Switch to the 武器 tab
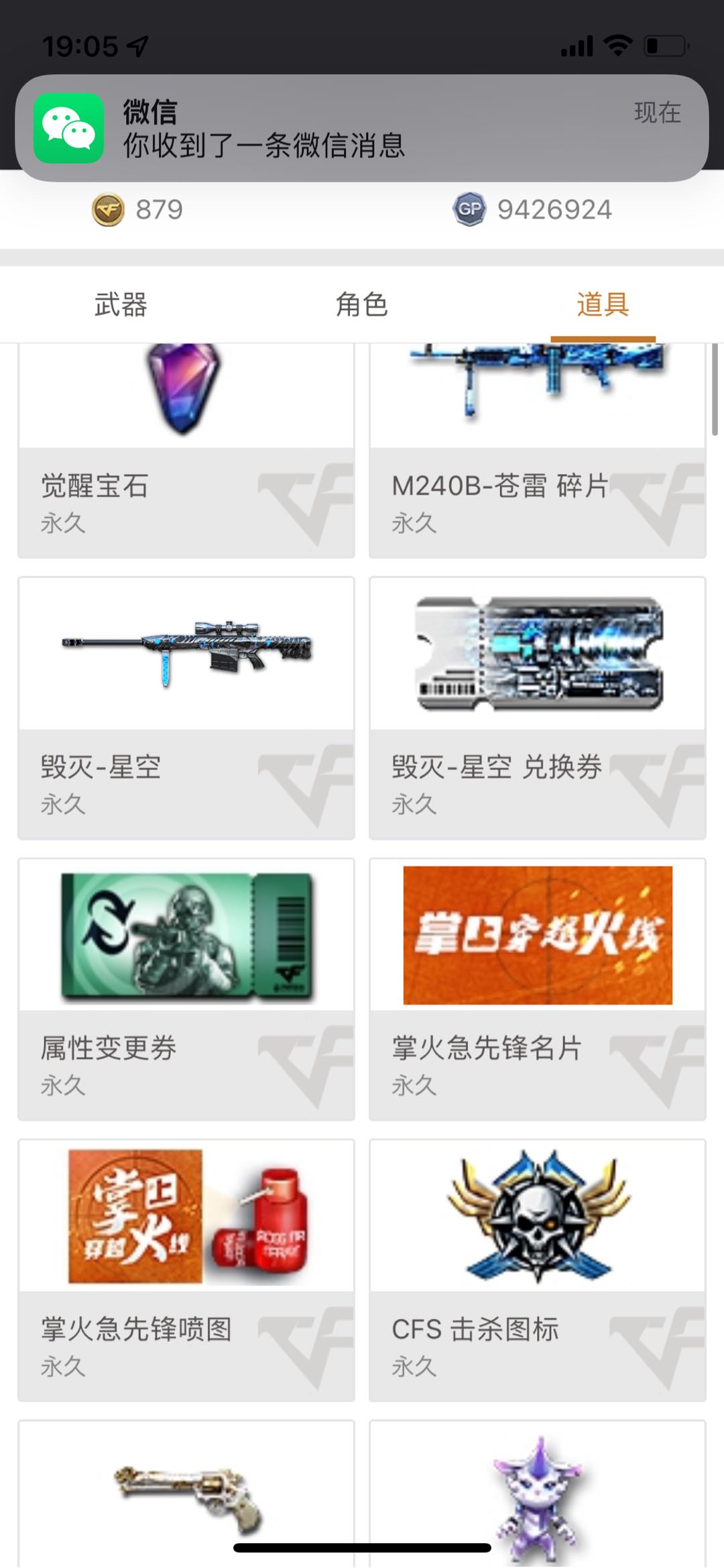 coord(121,305)
